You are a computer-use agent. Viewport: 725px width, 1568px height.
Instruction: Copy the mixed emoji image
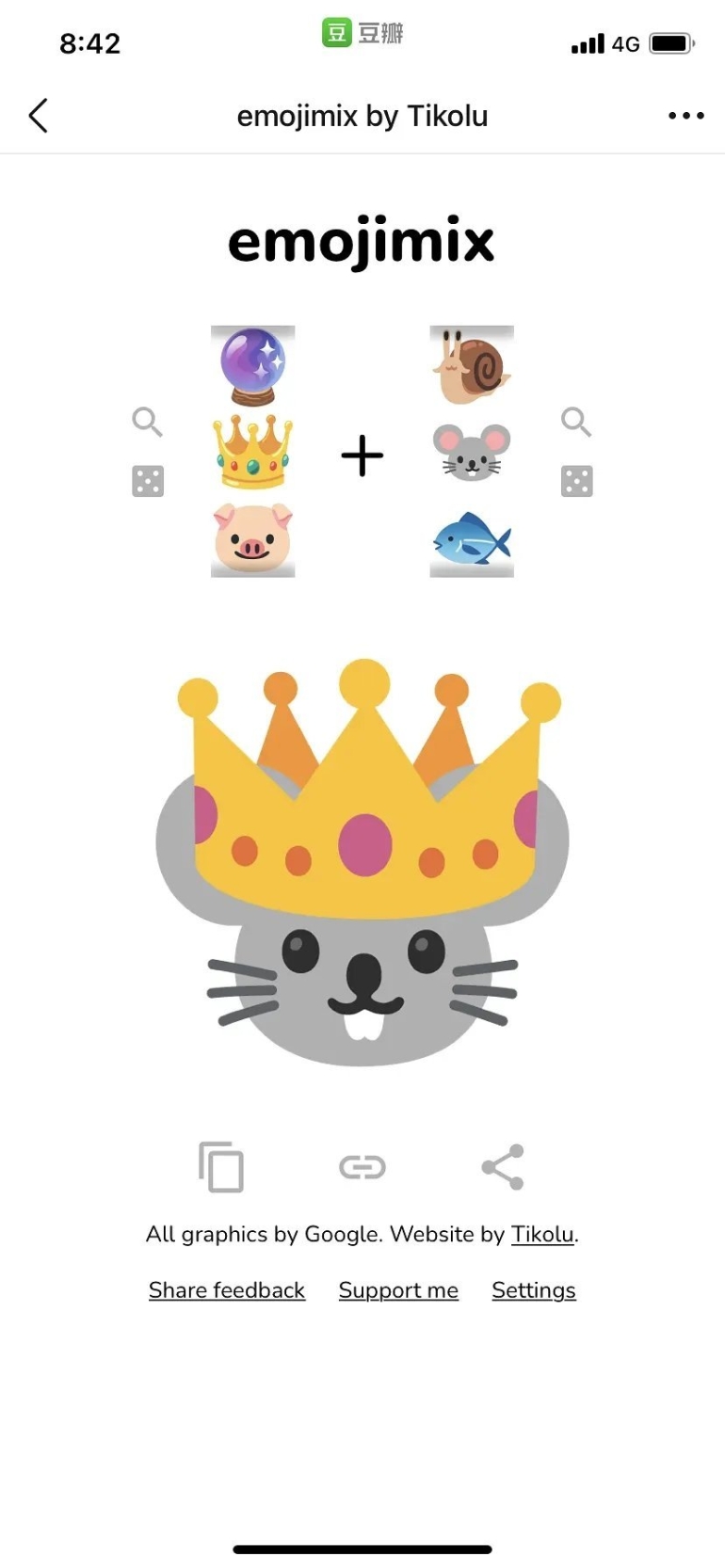point(221,1167)
